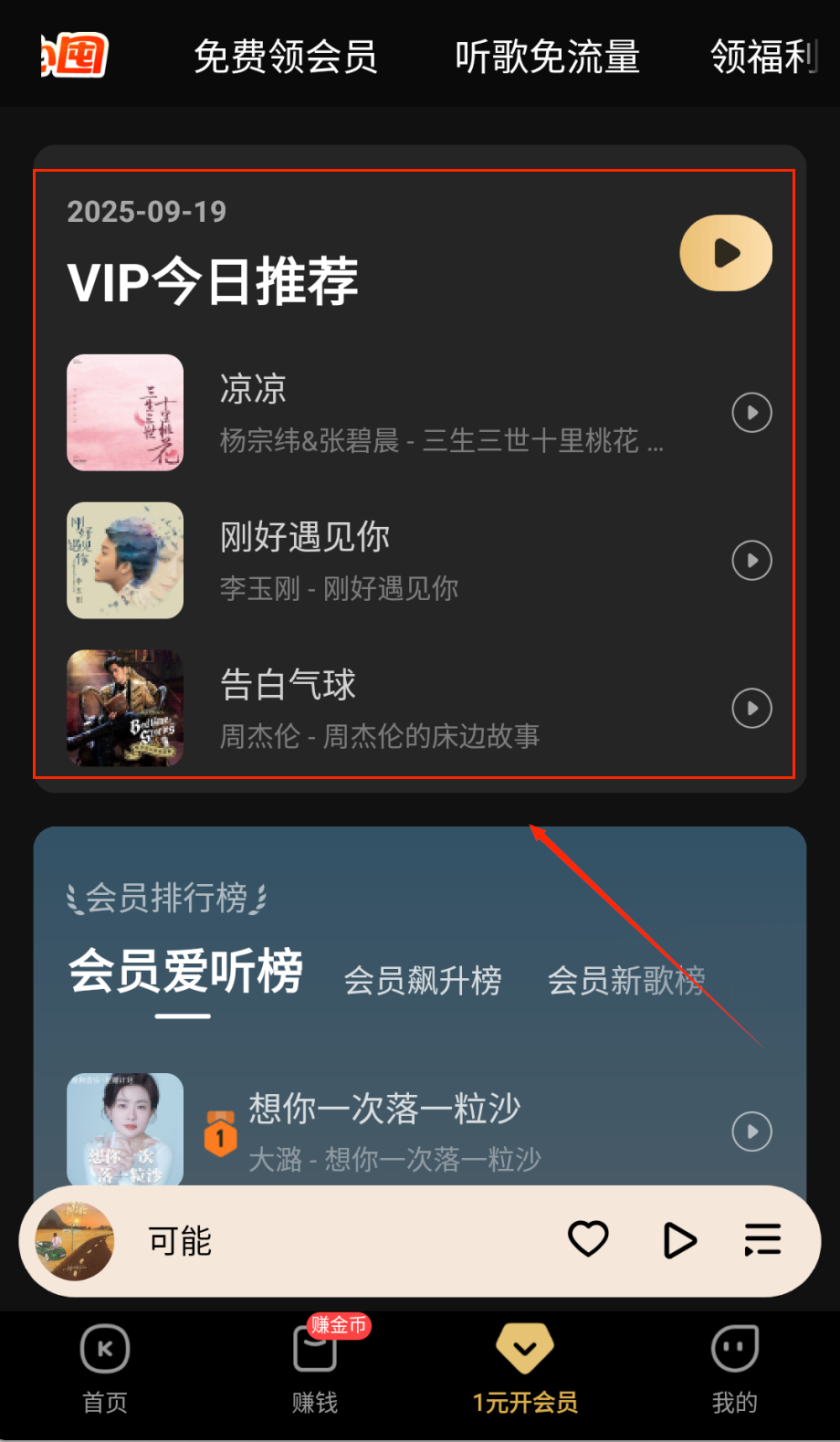Resume playback of 可能 in mini player
Image resolution: width=840 pixels, height=1442 pixels.
678,1240
